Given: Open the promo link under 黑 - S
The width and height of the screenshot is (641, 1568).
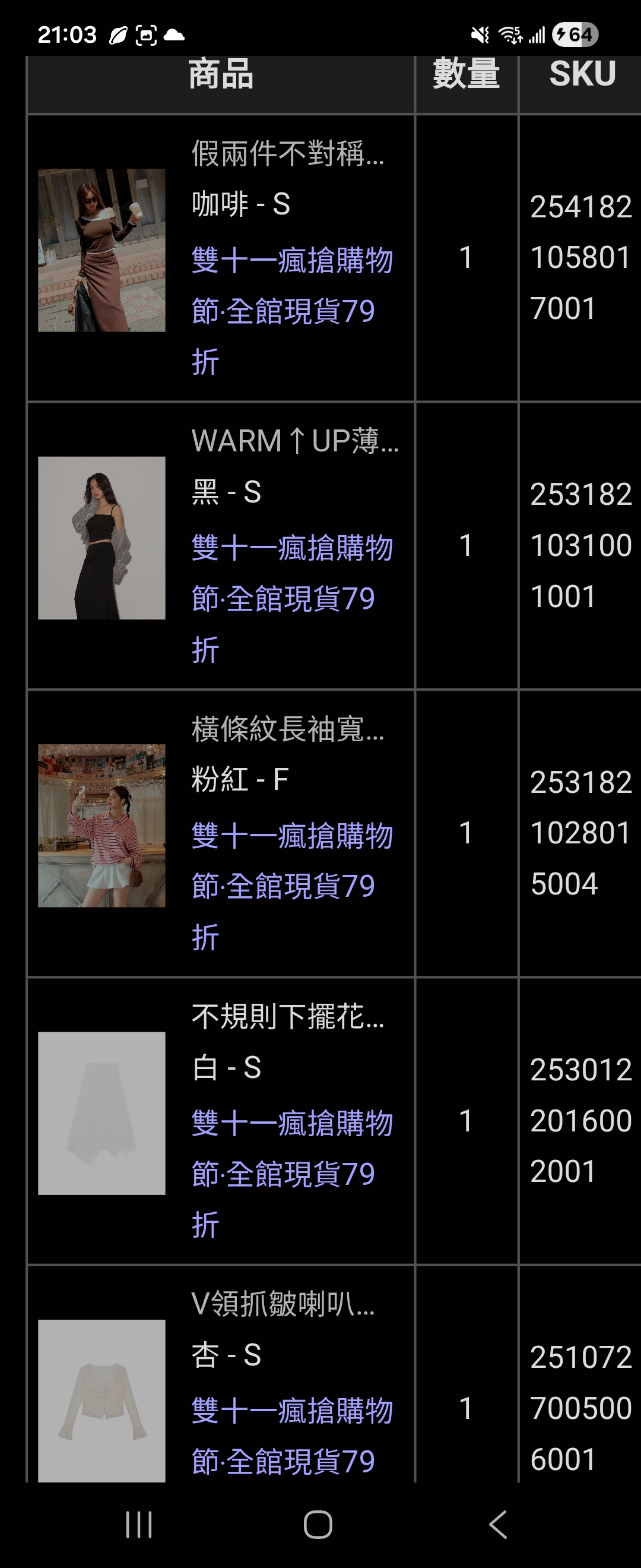Looking at the screenshot, I should click(x=292, y=573).
